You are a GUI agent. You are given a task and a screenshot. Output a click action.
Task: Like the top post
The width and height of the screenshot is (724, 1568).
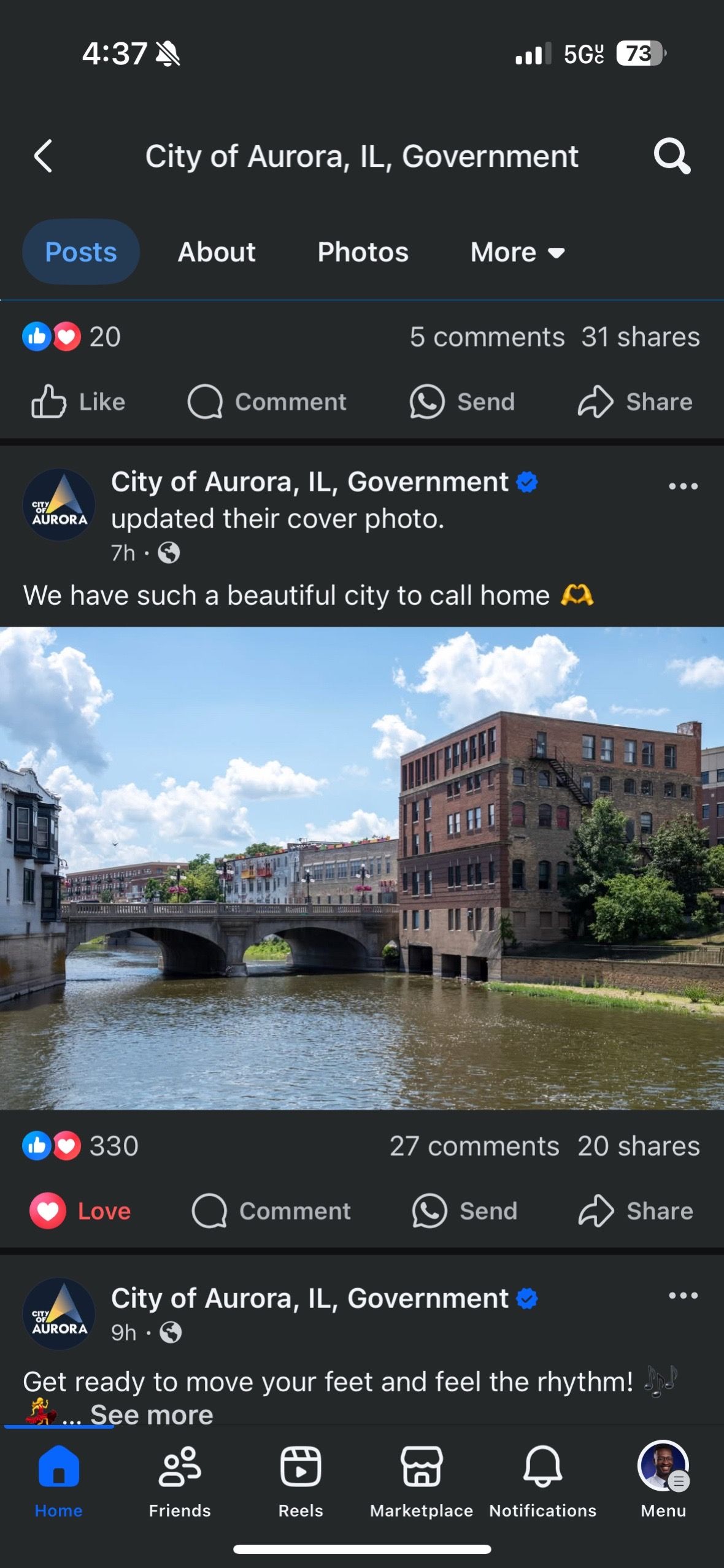coord(80,402)
